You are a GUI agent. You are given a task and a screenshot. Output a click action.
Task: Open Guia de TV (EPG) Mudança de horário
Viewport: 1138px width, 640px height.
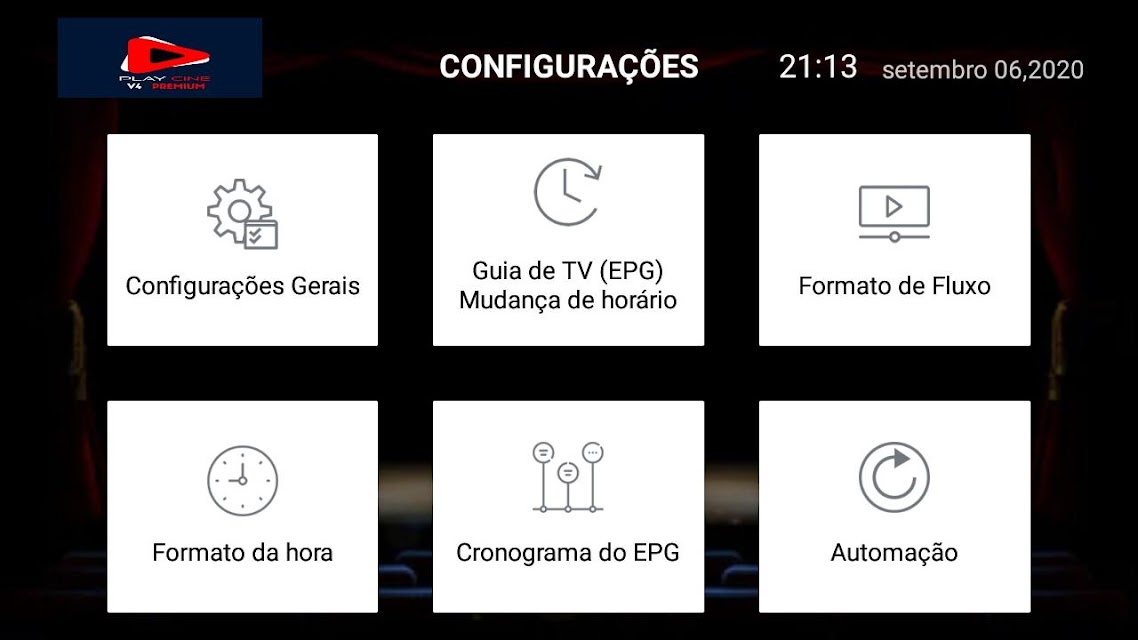[x=568, y=240]
